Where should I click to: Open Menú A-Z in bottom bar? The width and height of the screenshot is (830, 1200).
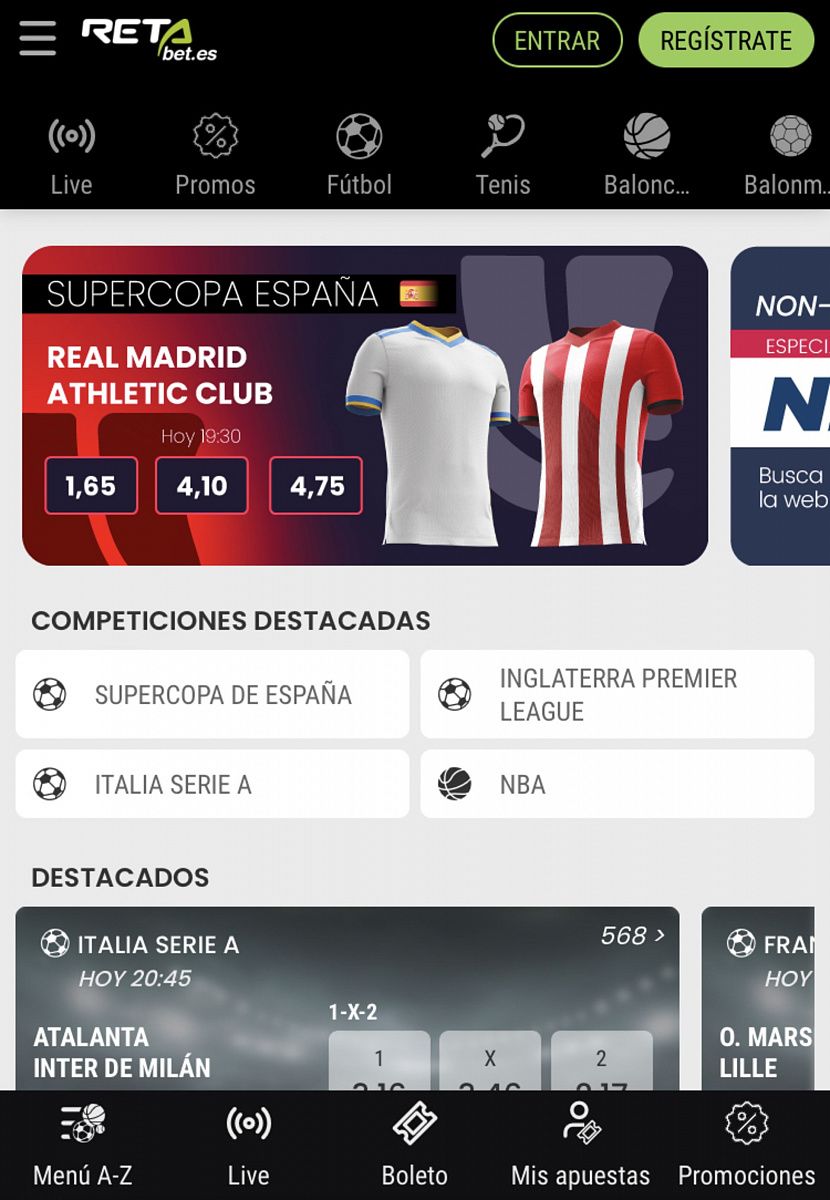click(82, 1145)
